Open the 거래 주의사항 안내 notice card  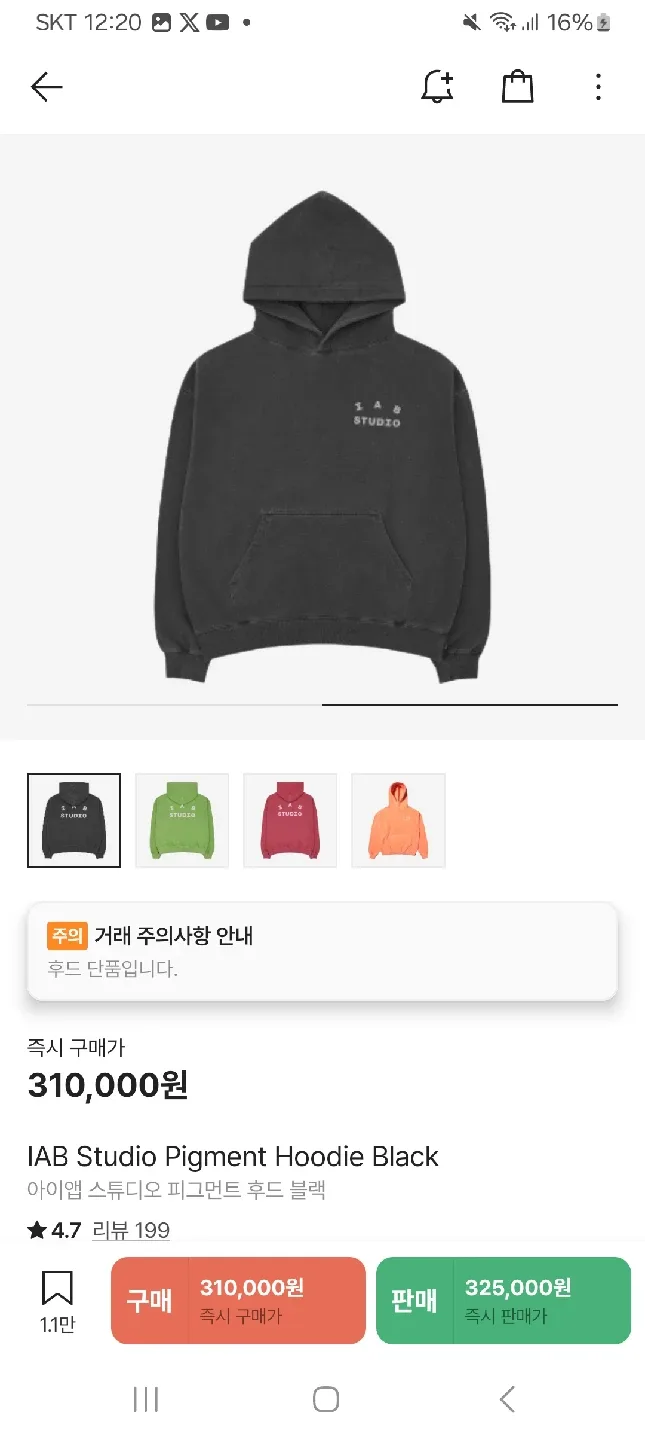tap(322, 951)
